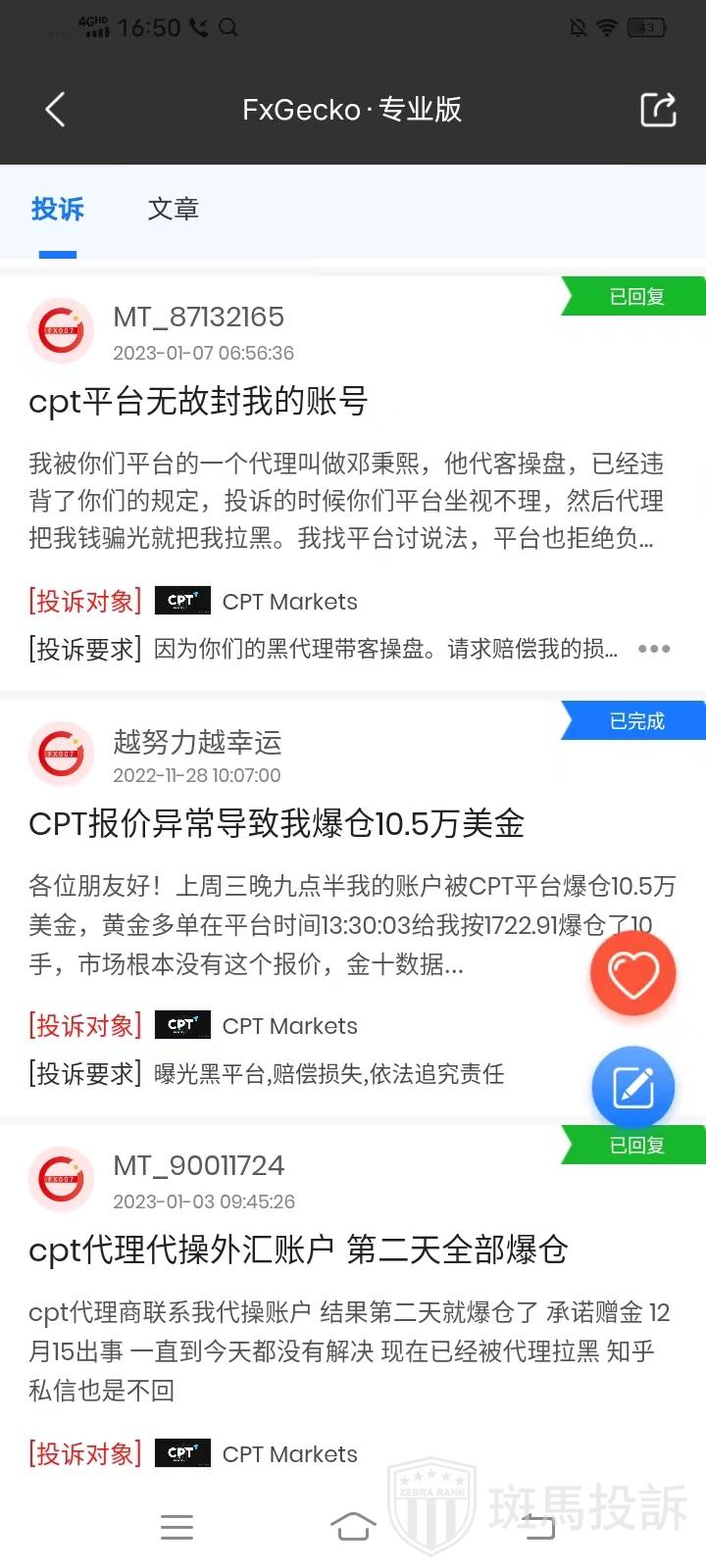Switch to the 文章 tab
This screenshot has height=1568, width=706.
pyautogui.click(x=174, y=209)
